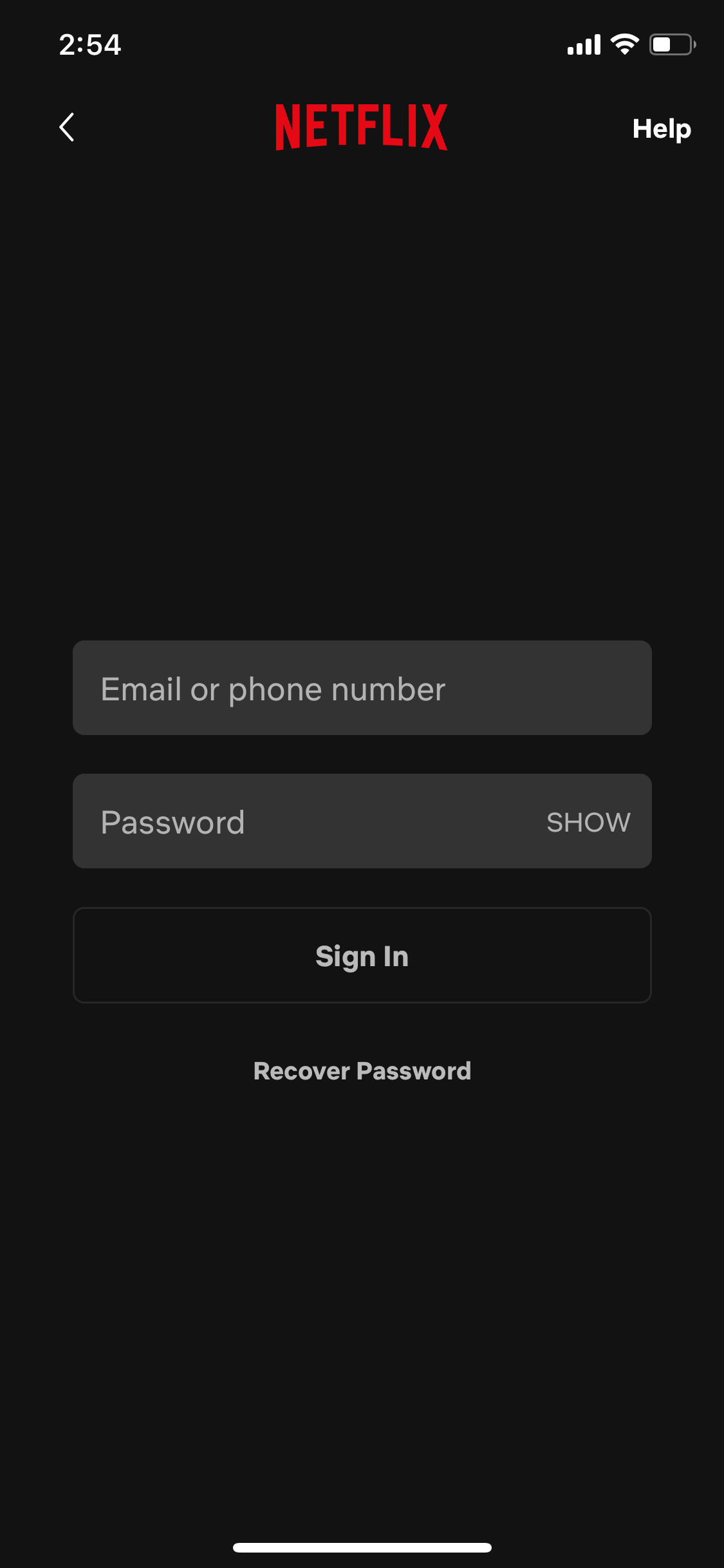Open Recover Password
Screen dimensions: 724x1568
(362, 1071)
